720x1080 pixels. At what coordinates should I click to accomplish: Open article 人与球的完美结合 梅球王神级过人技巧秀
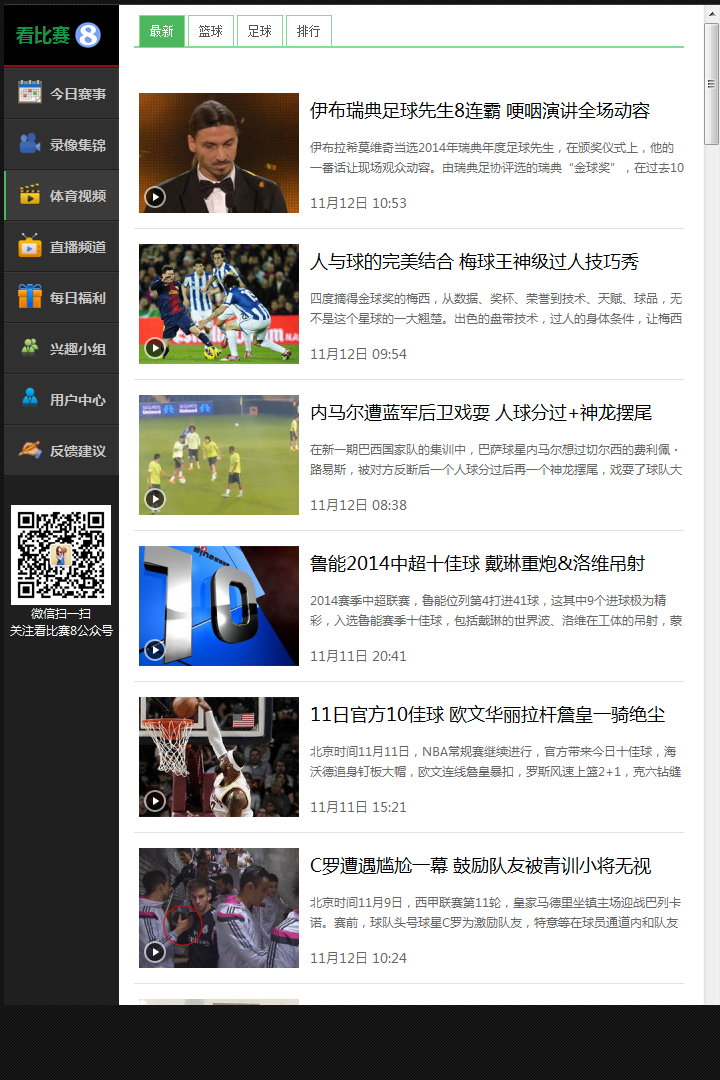click(x=474, y=262)
